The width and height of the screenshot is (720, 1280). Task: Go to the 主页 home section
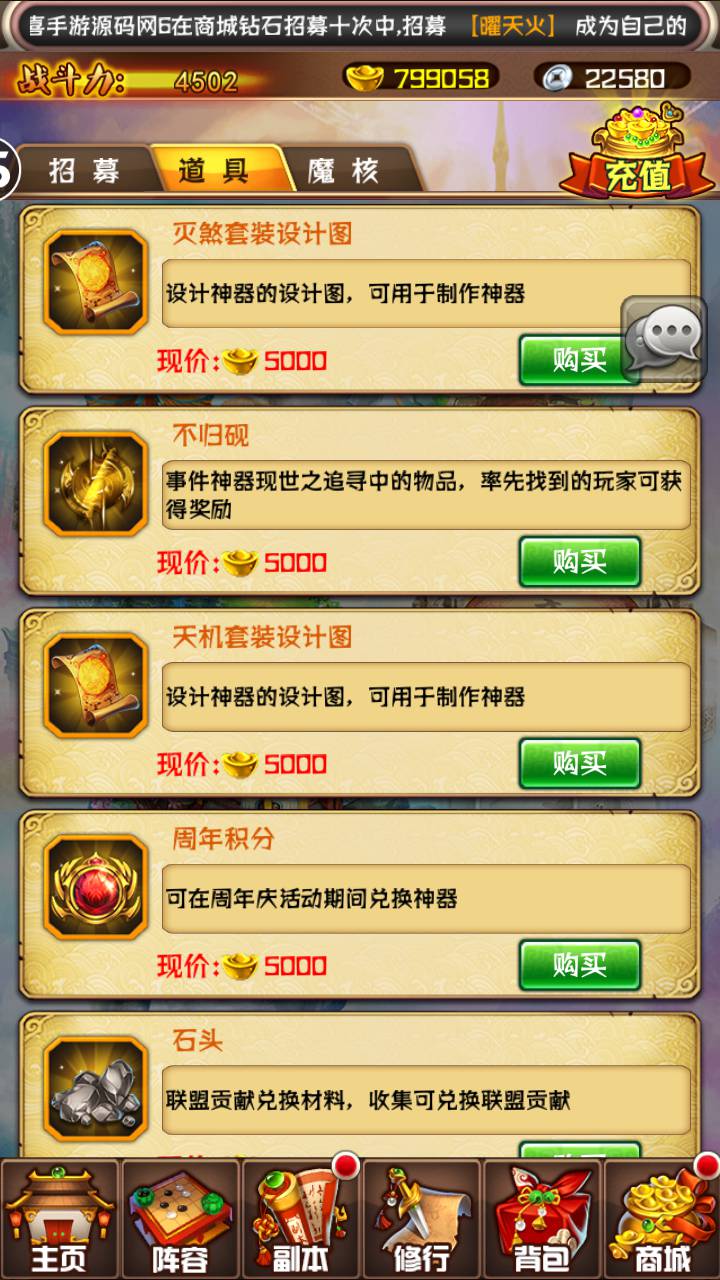58,1220
